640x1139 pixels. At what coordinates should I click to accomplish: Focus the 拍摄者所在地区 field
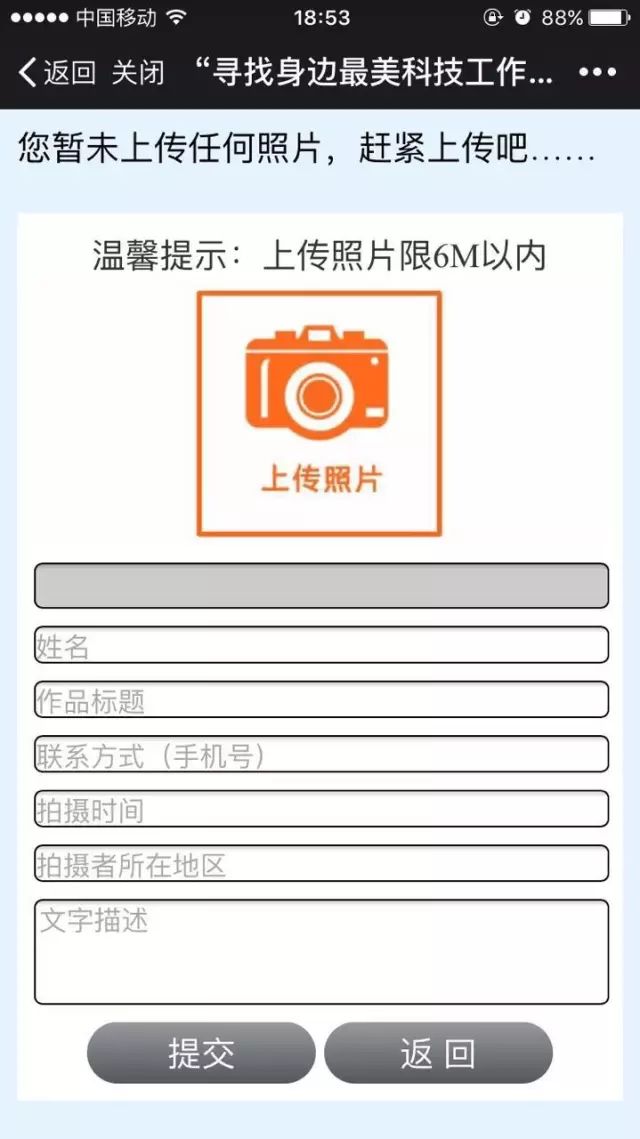click(321, 864)
